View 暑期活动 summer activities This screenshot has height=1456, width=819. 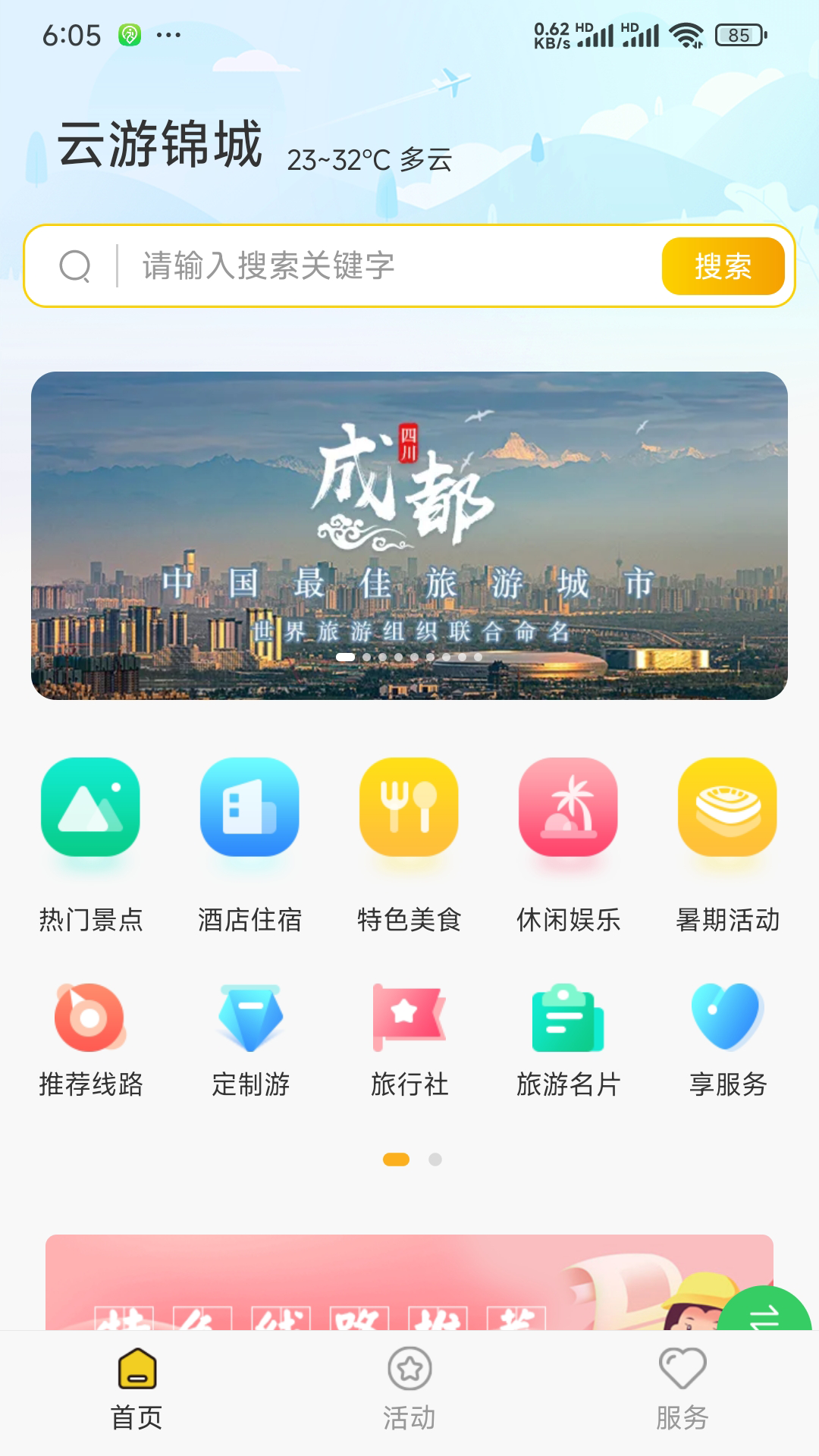pyautogui.click(x=727, y=843)
